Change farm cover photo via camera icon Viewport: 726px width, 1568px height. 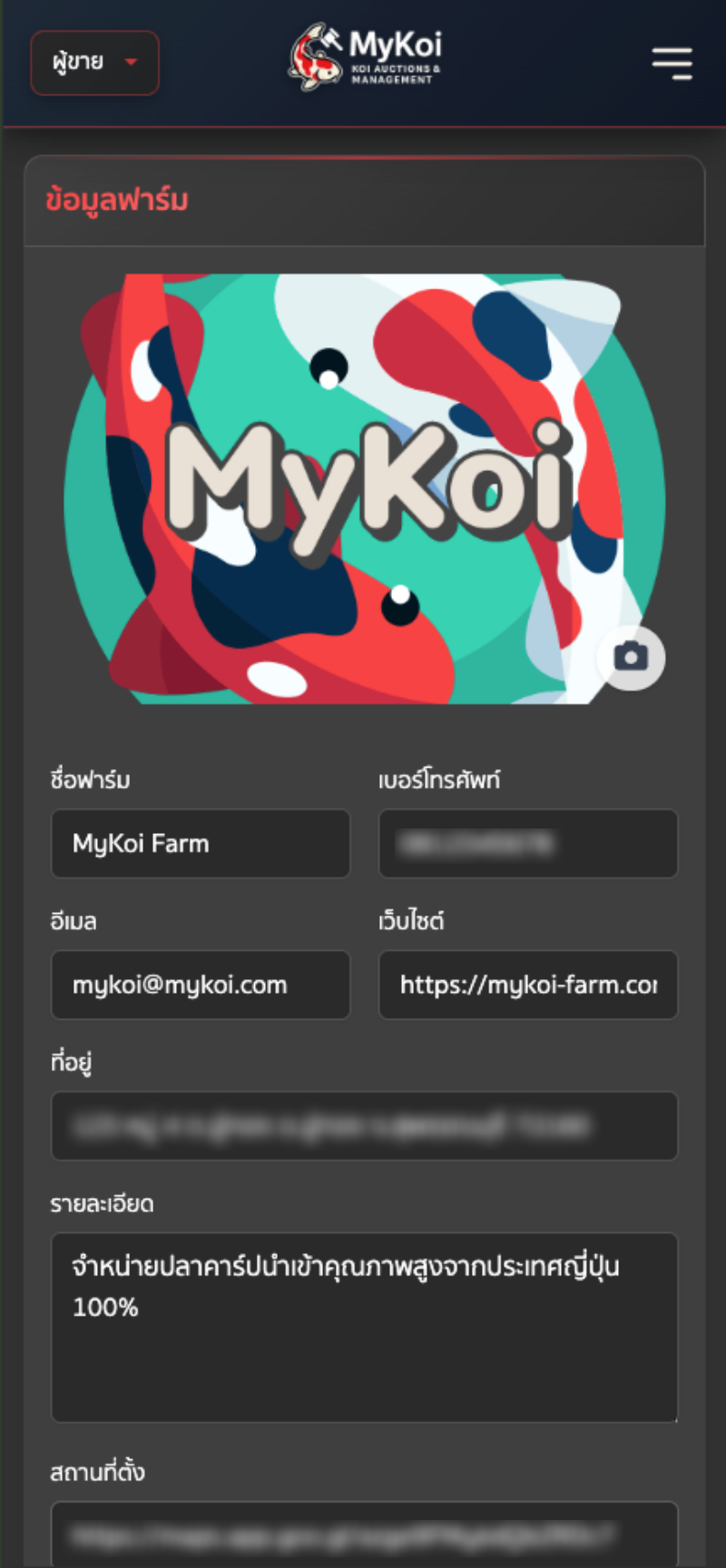(631, 657)
